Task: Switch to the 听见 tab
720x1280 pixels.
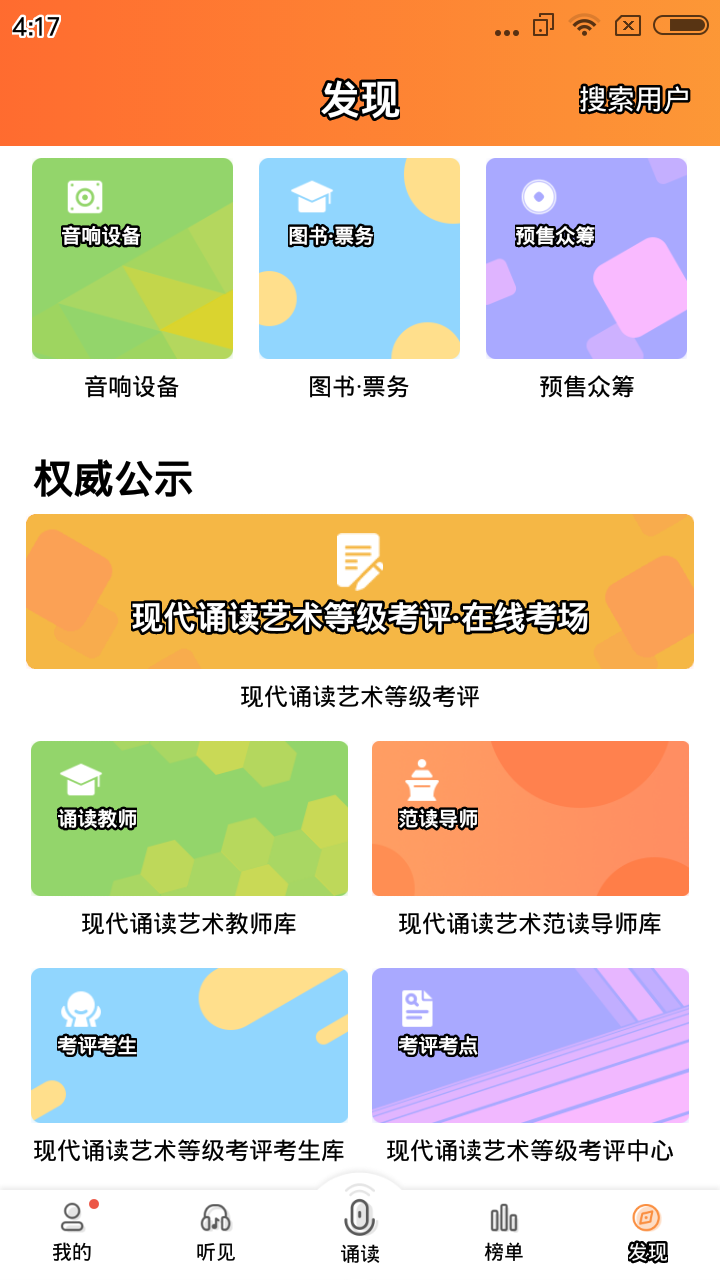Action: coord(216,1232)
